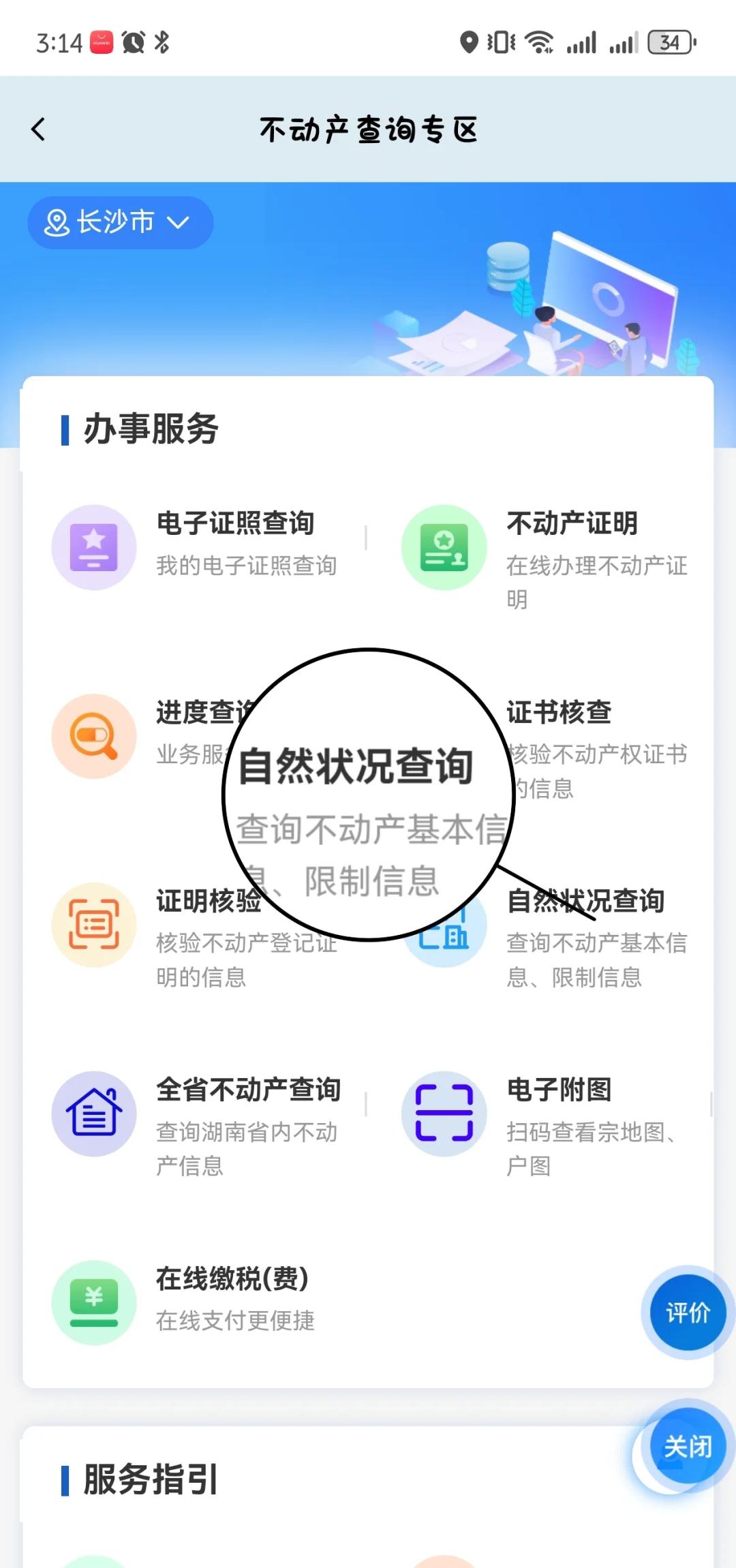Tap the 在线缴税(费) payment icon
The height and width of the screenshot is (1568, 736).
pyautogui.click(x=95, y=1302)
